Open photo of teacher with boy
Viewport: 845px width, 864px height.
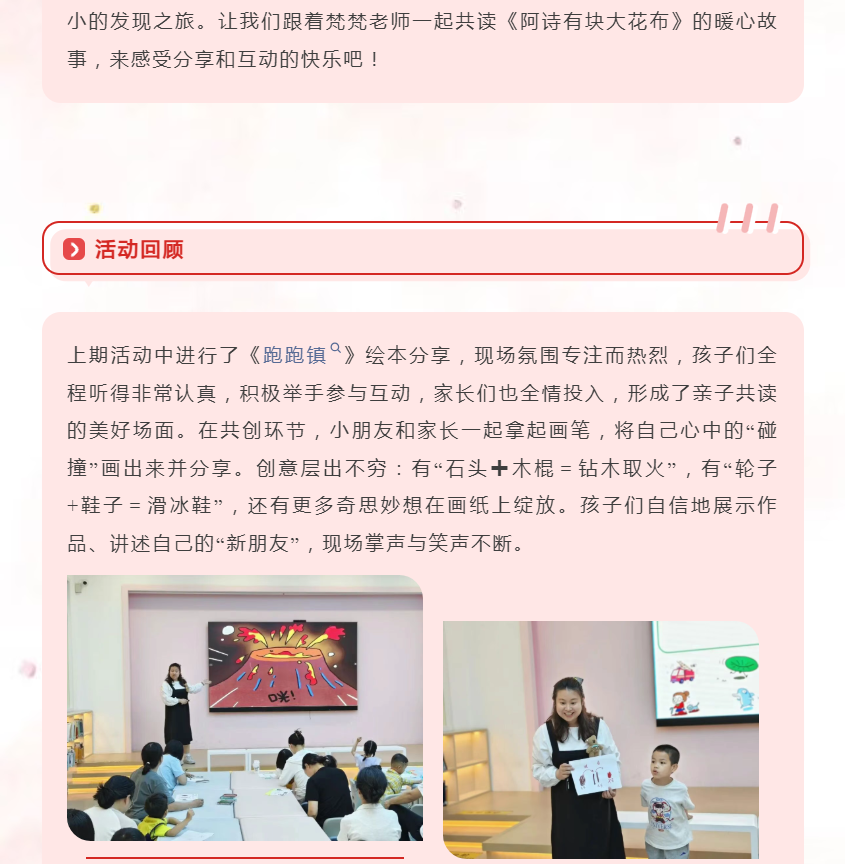601,740
